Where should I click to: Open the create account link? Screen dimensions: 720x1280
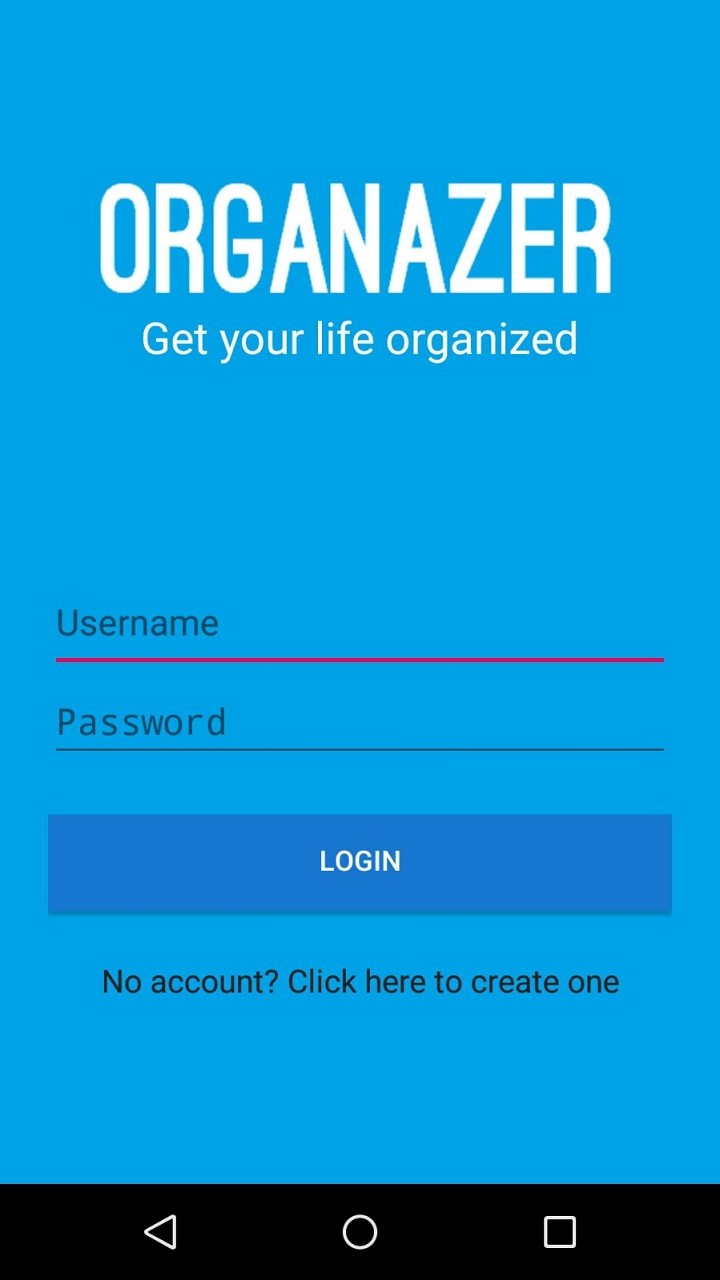coord(360,982)
